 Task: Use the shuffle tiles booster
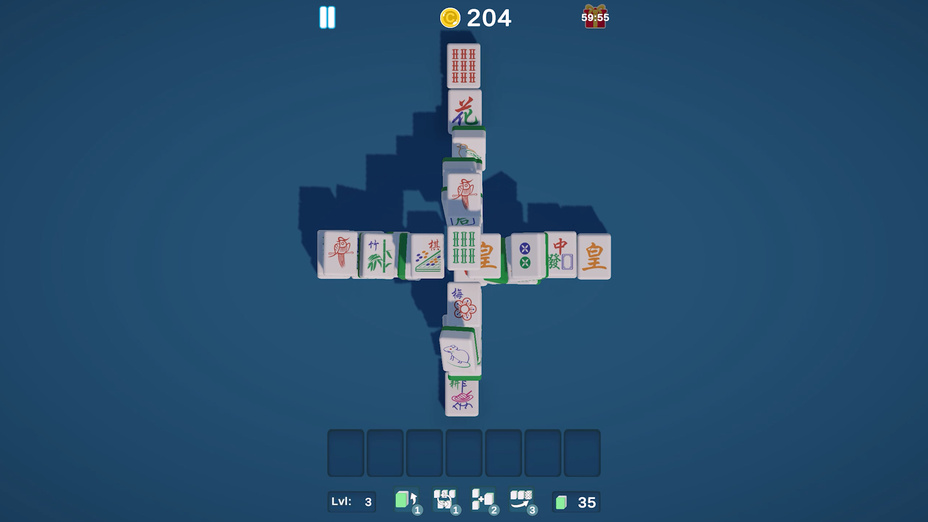click(x=445, y=500)
